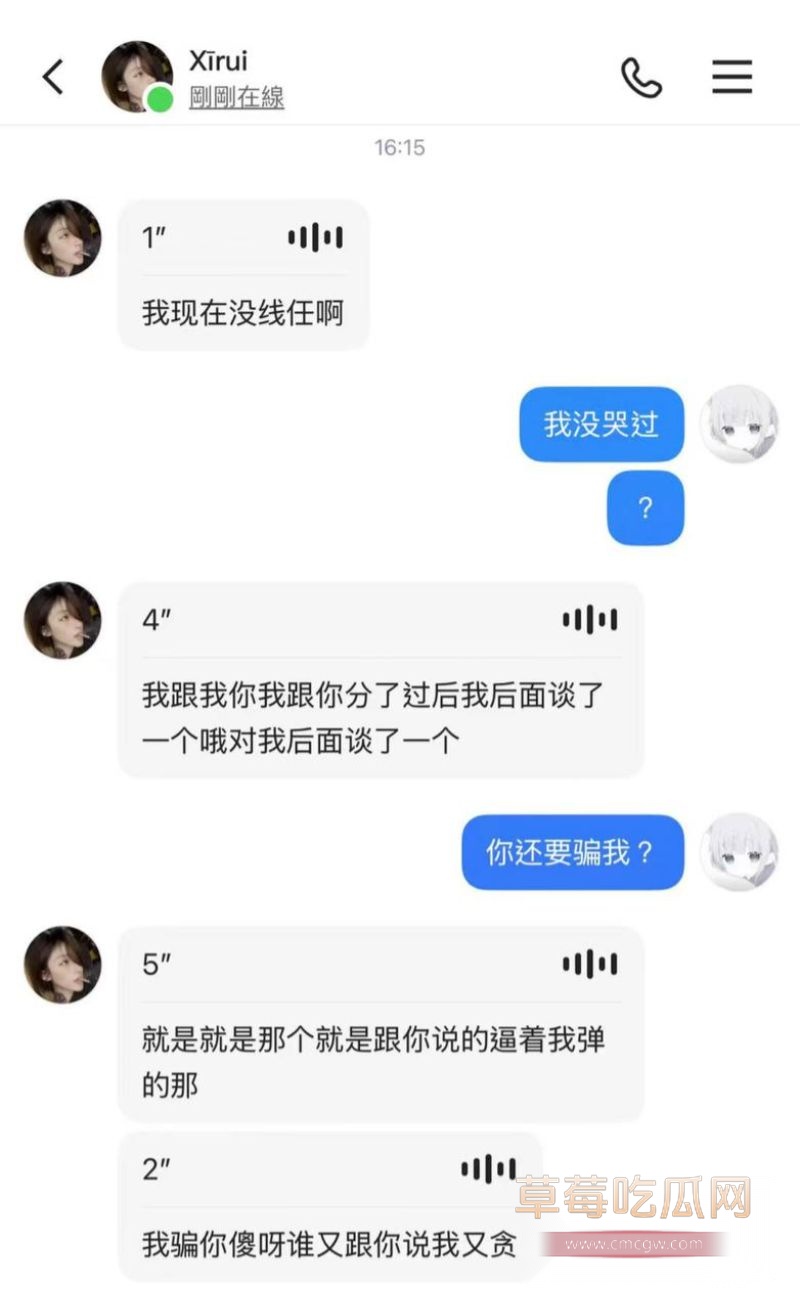Select the blue '我没哭过' message bubble

tap(601, 424)
